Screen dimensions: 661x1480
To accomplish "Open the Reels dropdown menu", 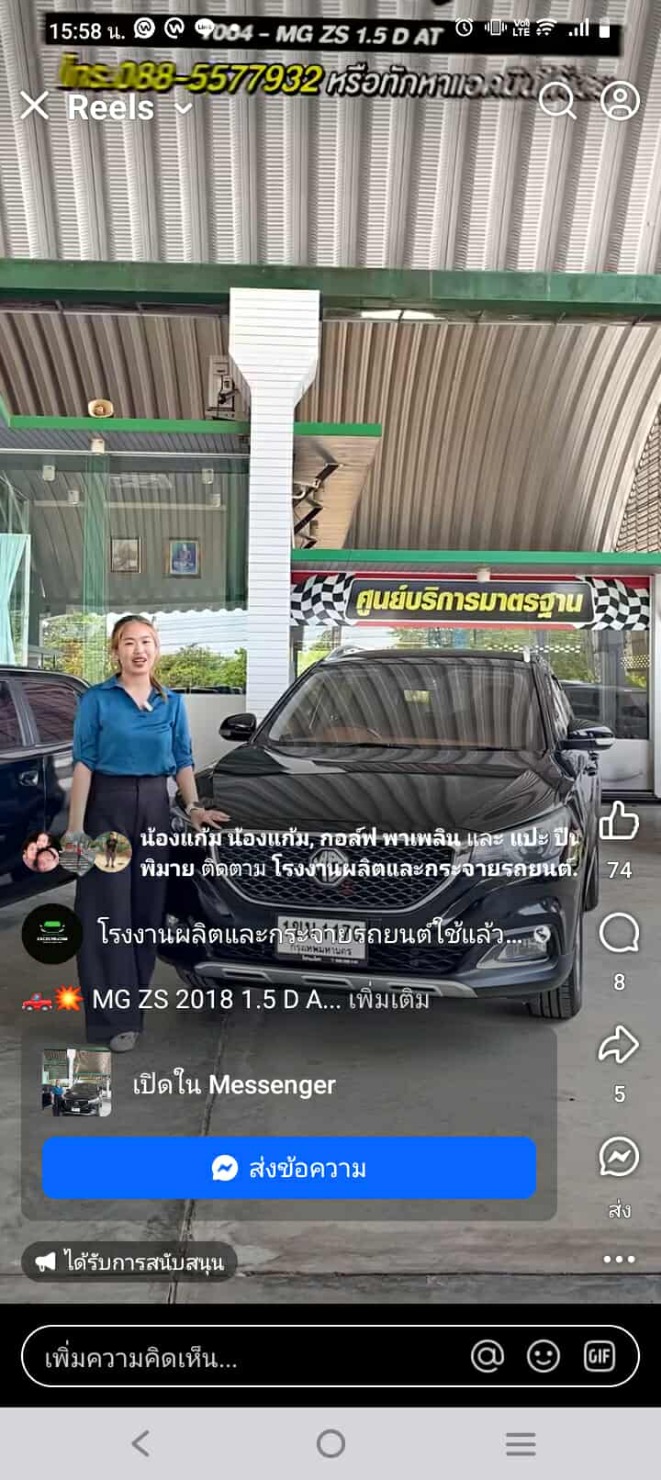I will click(x=184, y=108).
